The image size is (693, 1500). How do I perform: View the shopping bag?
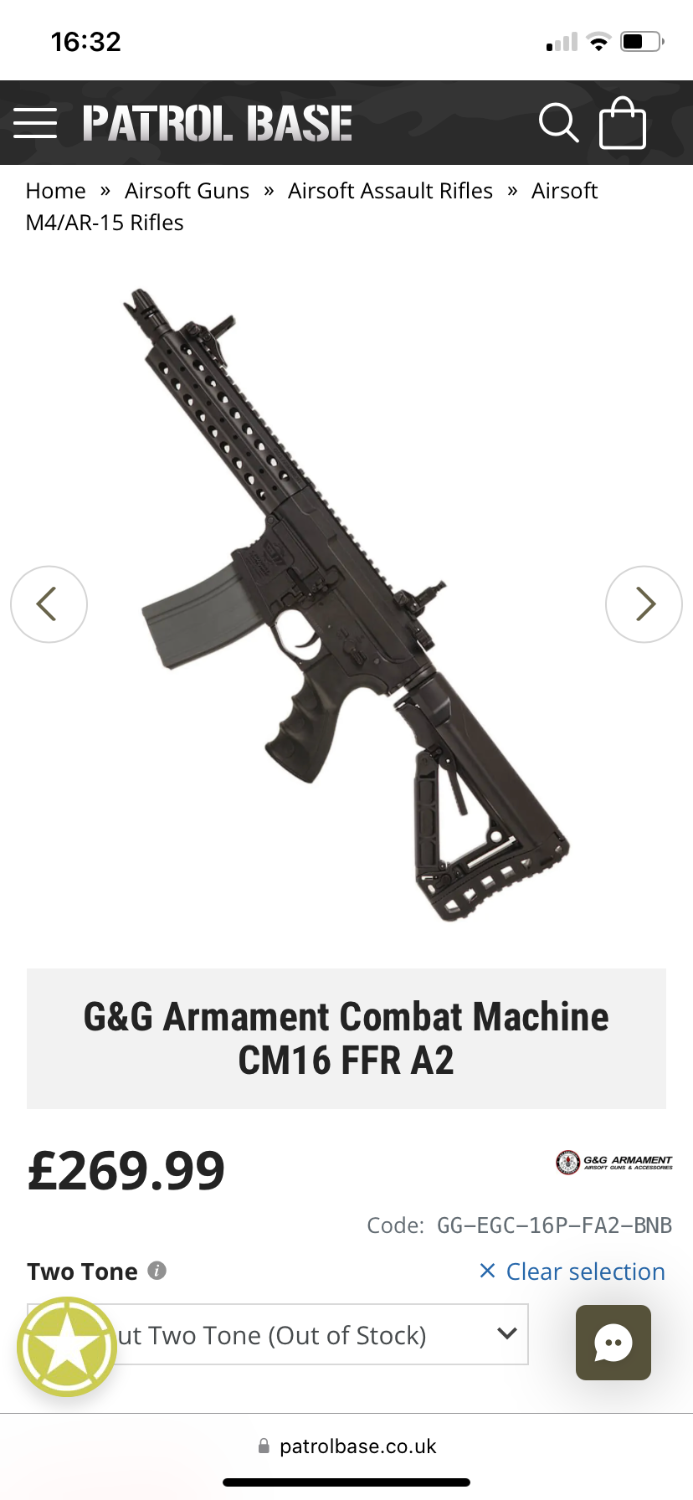pos(622,123)
